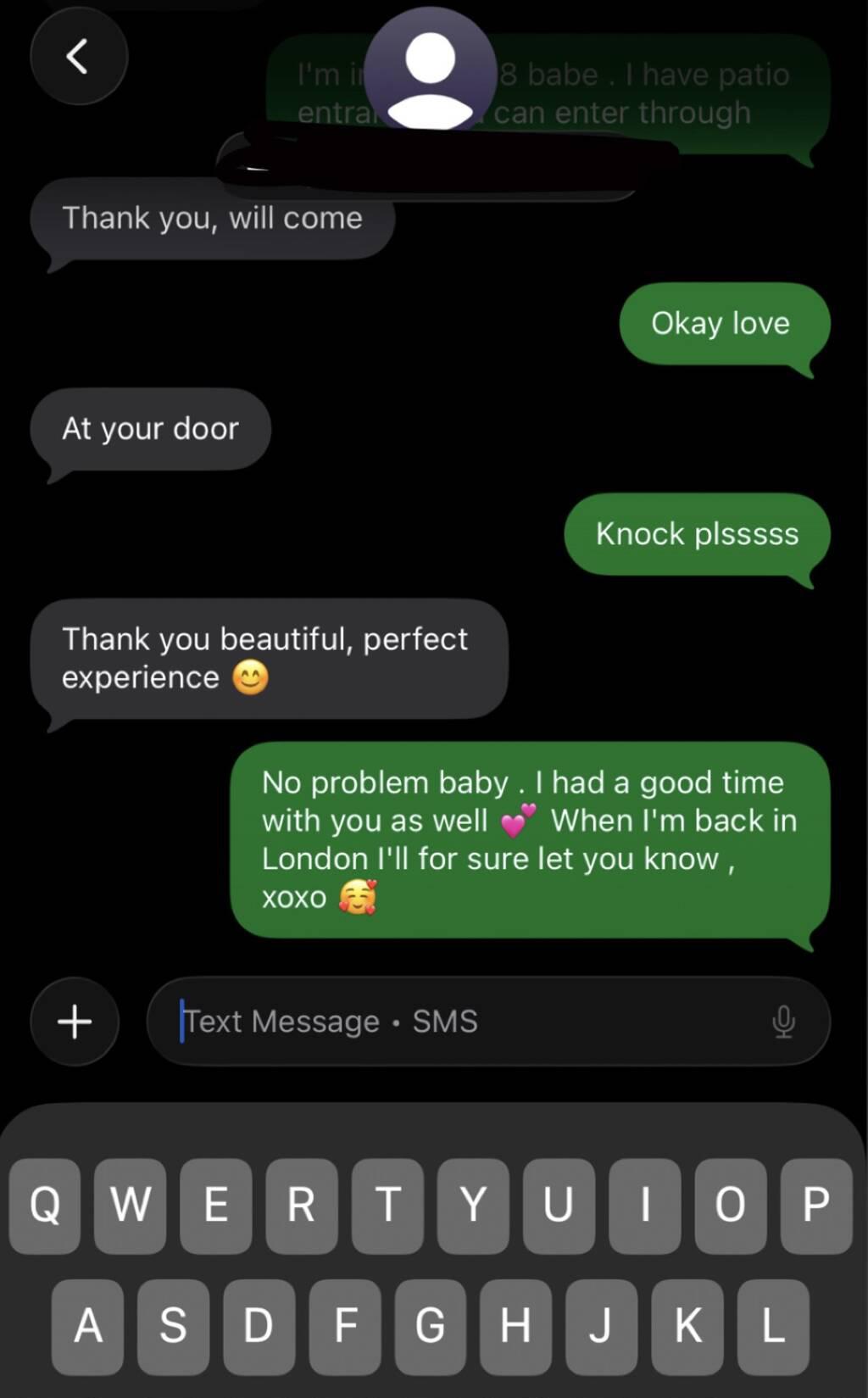Start voice dictation with the microphone
Screen dimensions: 868x1398
tap(784, 1021)
